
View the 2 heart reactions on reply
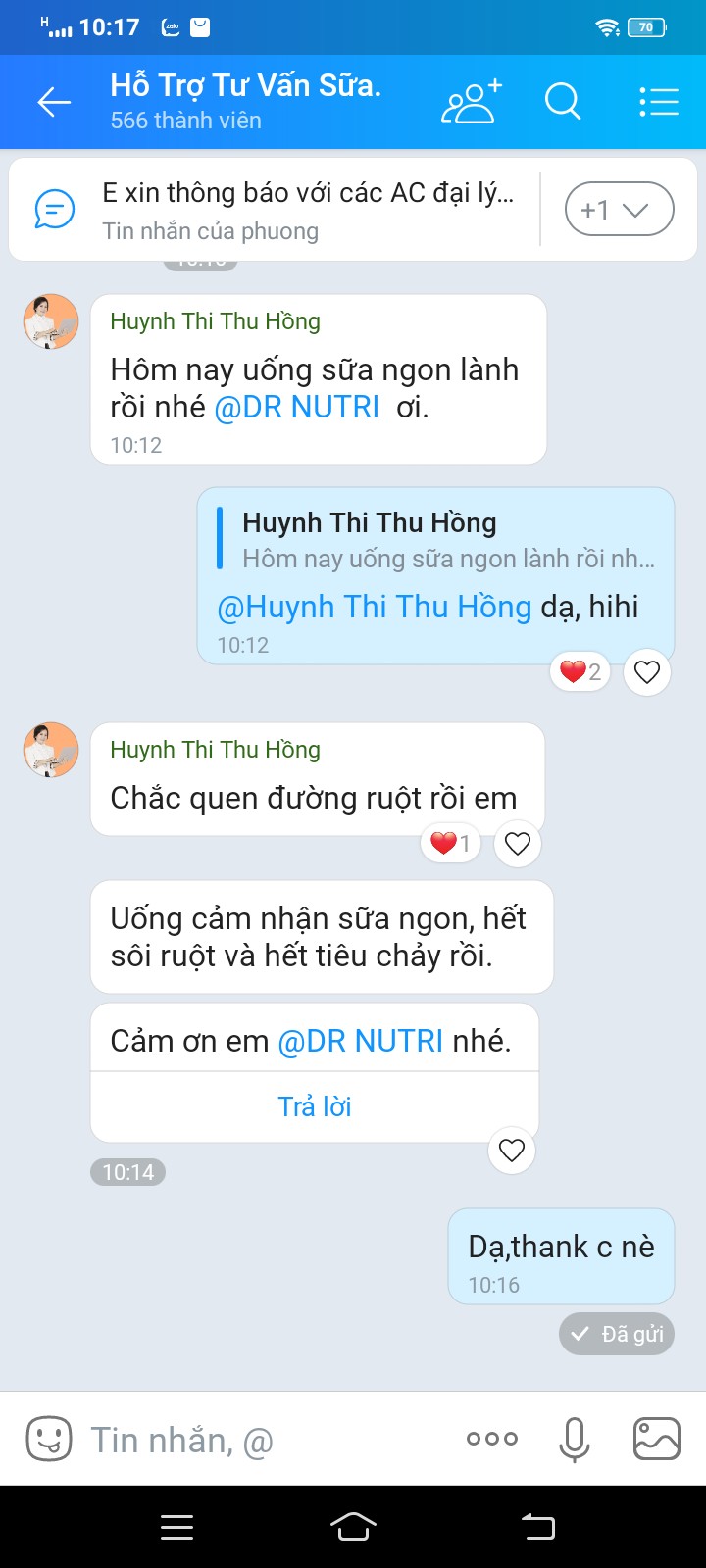click(580, 672)
